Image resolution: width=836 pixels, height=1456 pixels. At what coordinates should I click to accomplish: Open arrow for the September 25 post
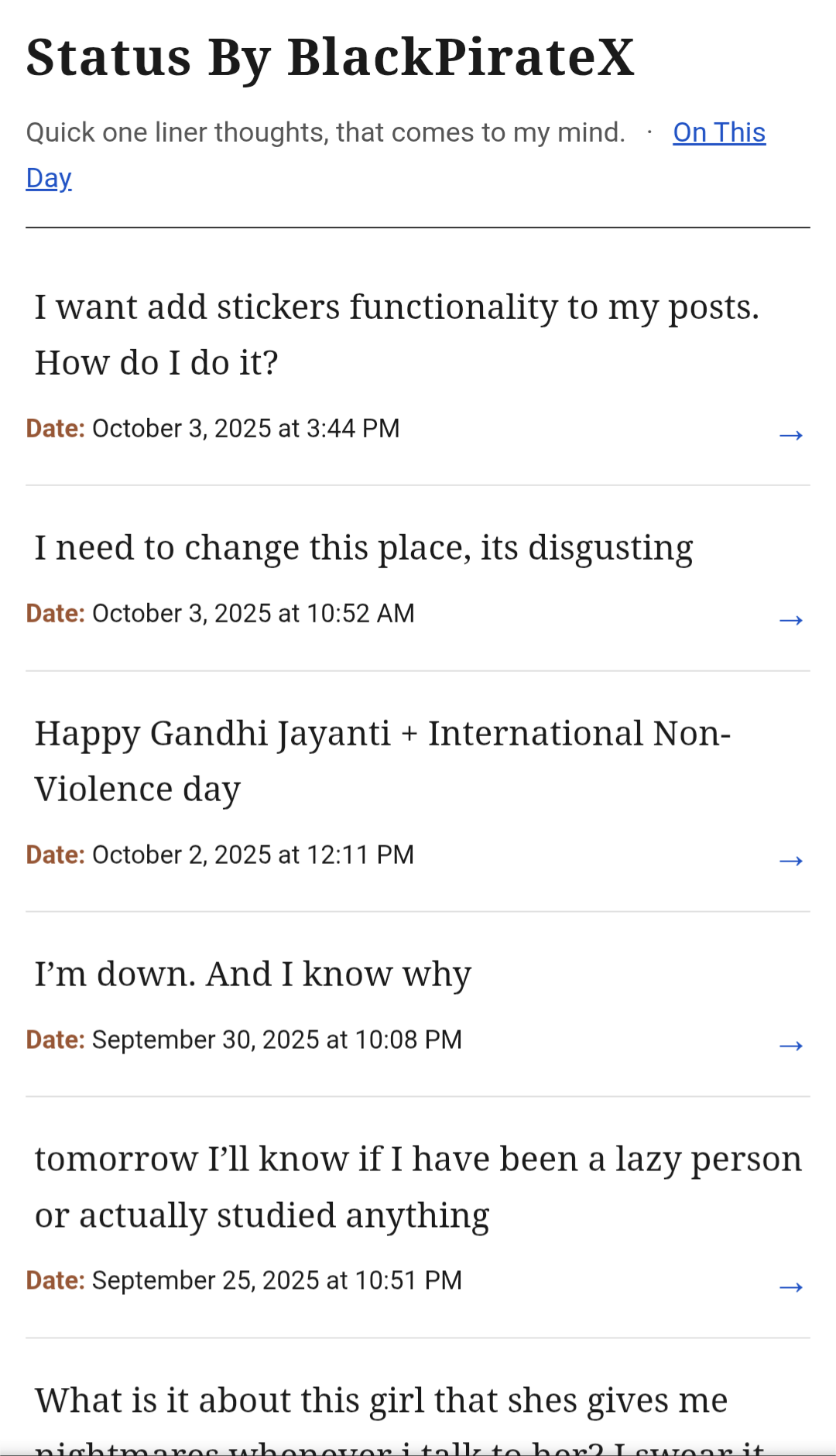[x=790, y=1287]
